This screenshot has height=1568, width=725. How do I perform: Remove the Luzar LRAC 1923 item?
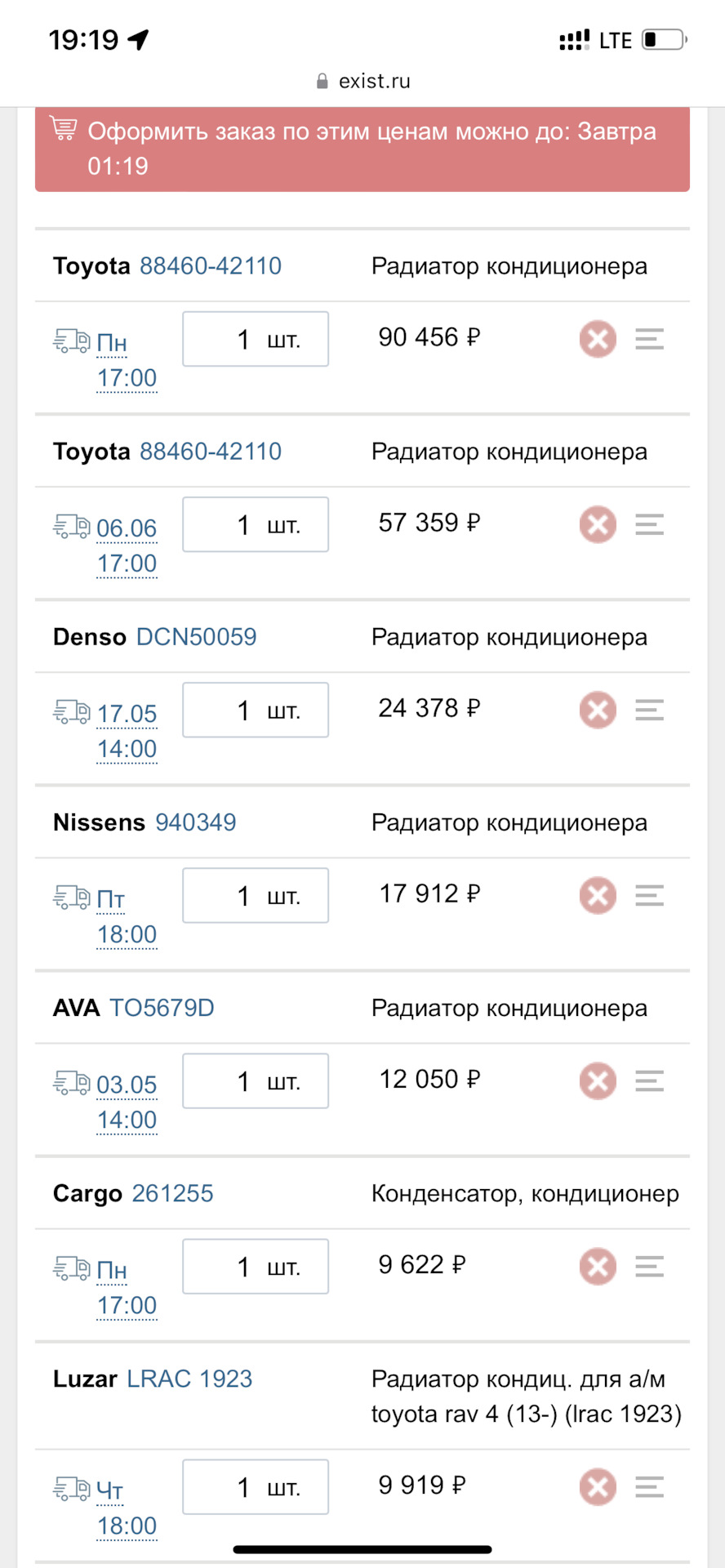(x=597, y=1487)
